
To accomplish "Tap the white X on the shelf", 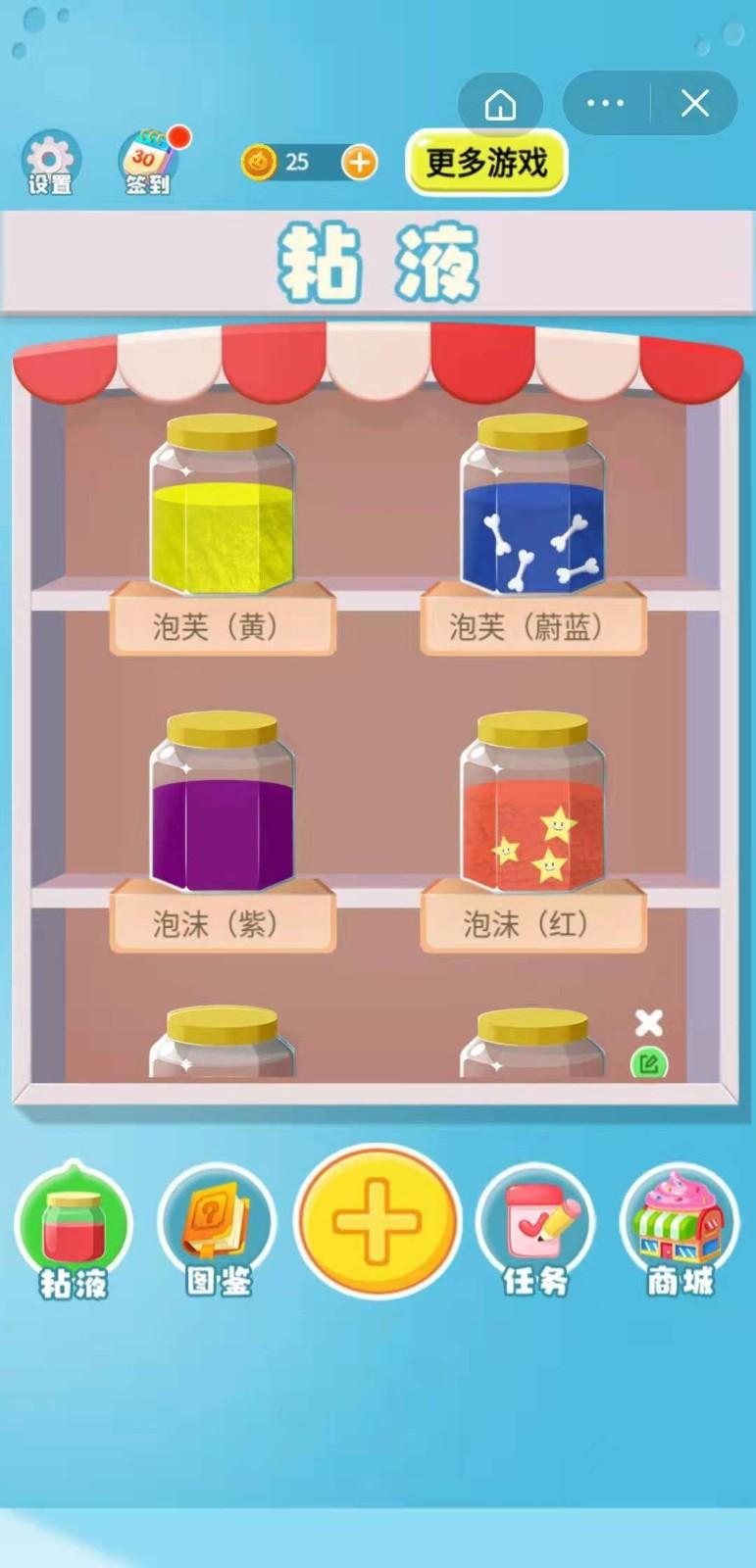I will pyautogui.click(x=648, y=1023).
